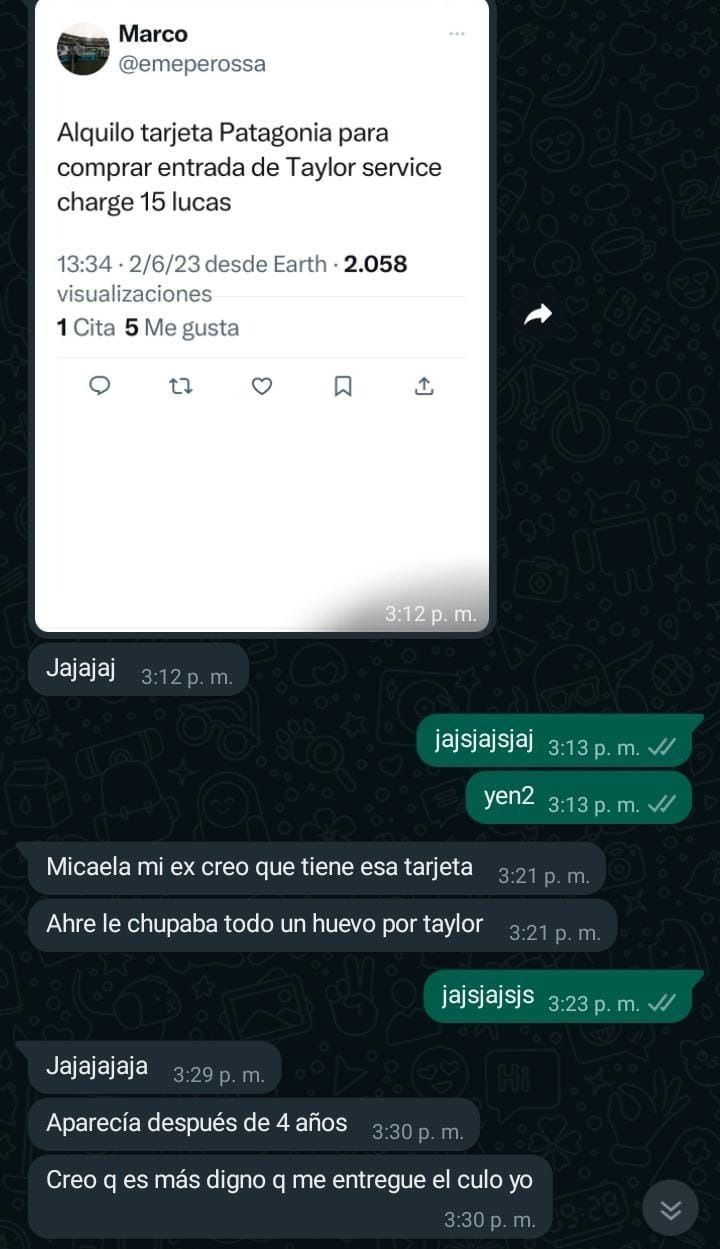
Task: Jump to the latest messages
Action: click(x=671, y=1209)
